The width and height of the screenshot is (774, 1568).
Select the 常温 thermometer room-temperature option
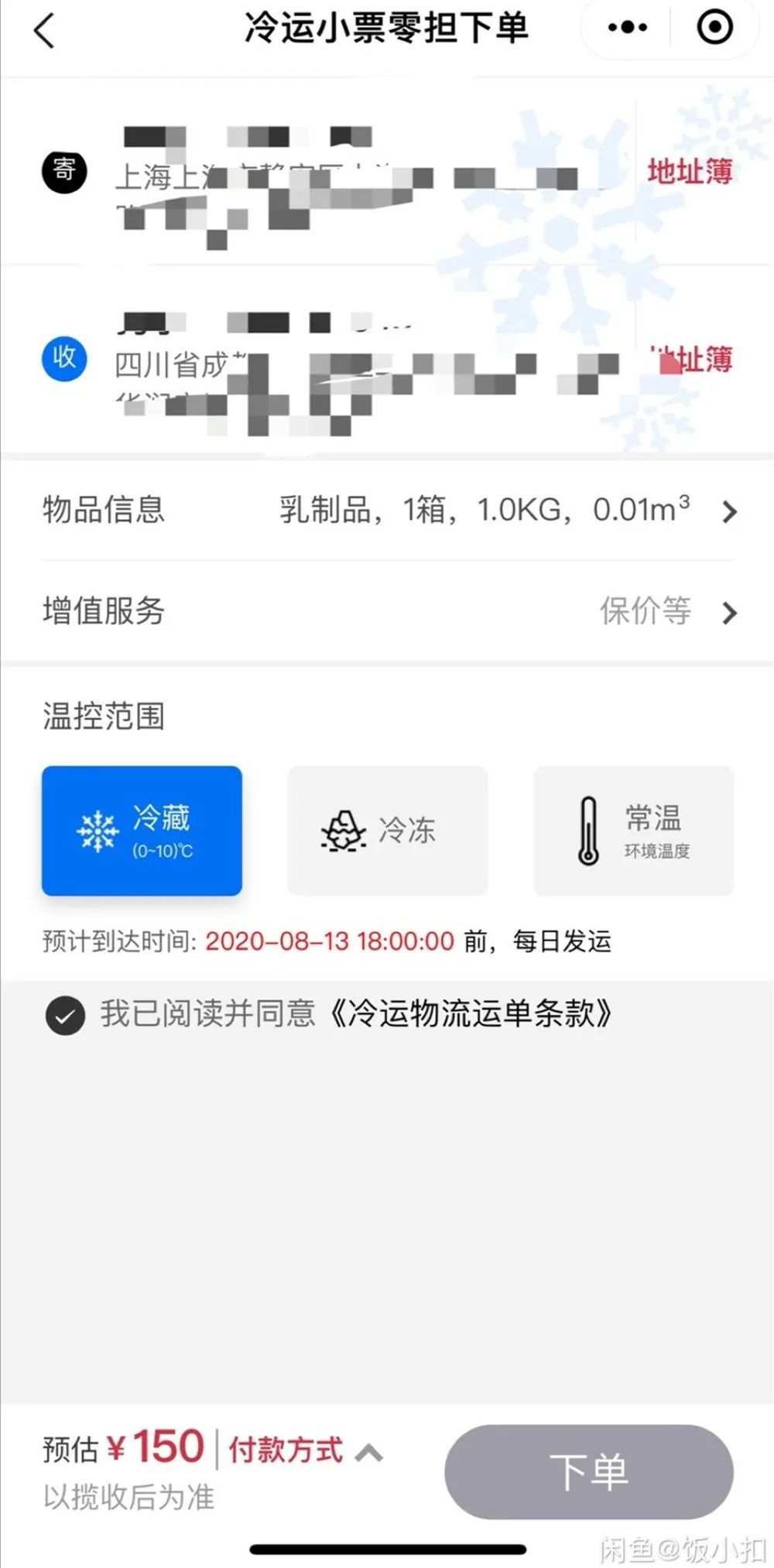click(632, 831)
